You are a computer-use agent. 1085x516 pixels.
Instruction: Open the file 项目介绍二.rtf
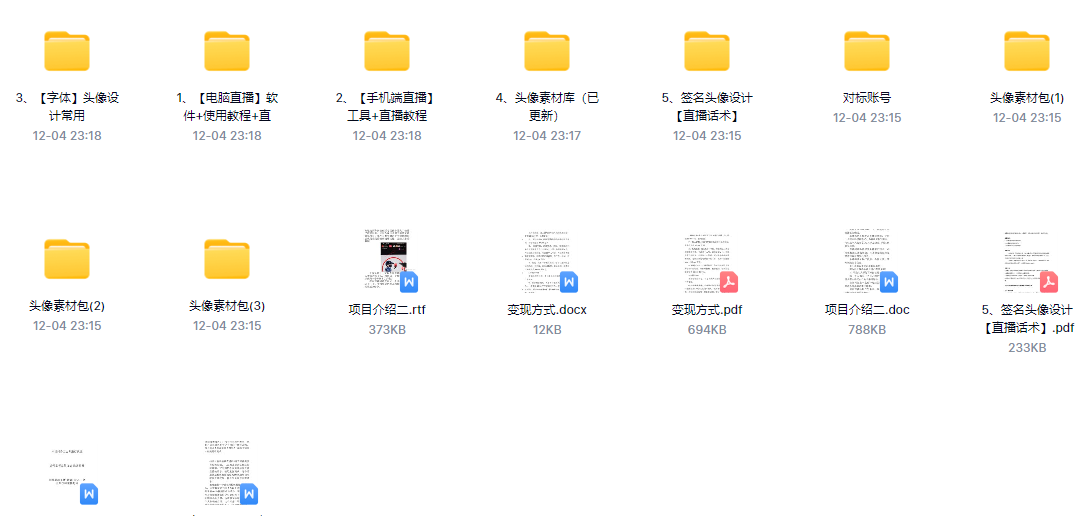[387, 260]
